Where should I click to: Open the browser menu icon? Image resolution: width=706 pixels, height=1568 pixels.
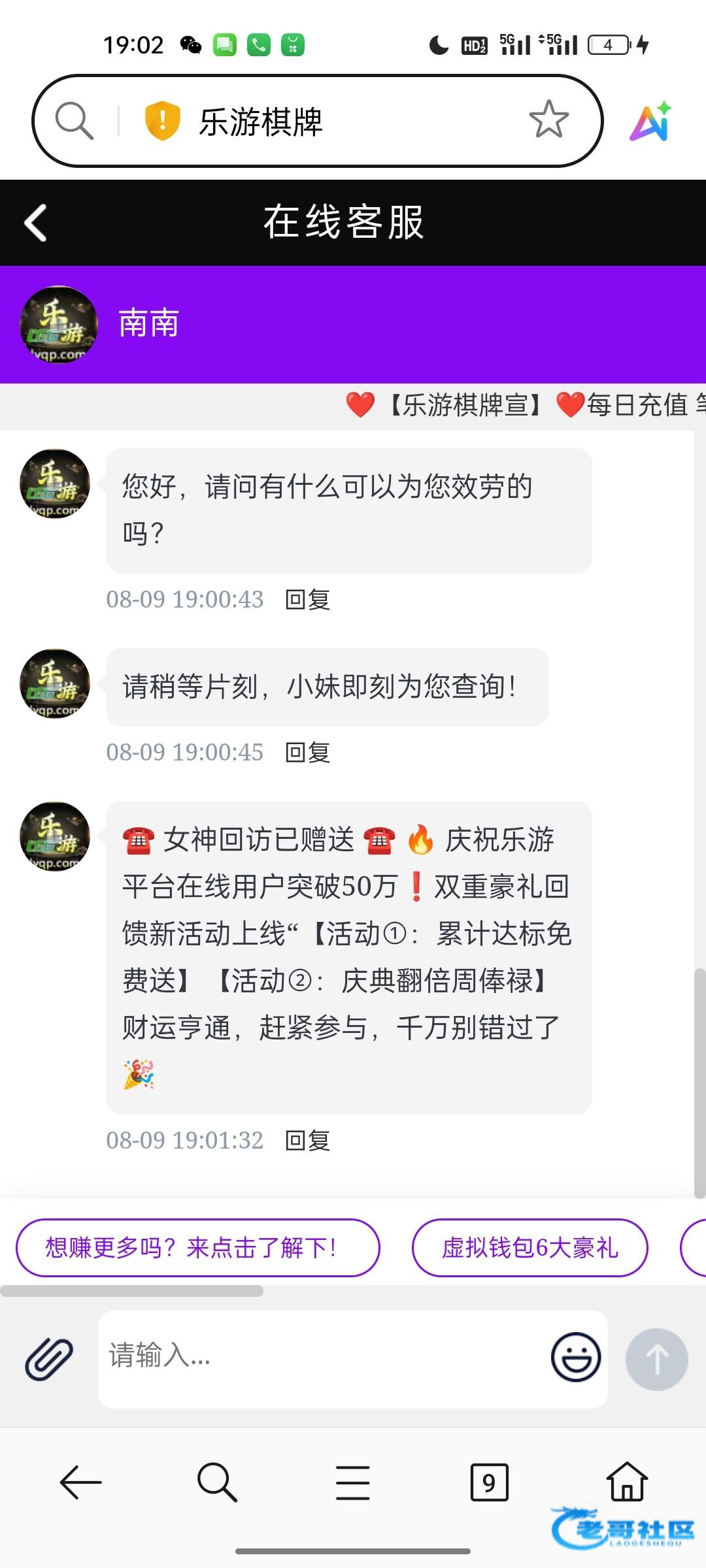click(353, 1482)
